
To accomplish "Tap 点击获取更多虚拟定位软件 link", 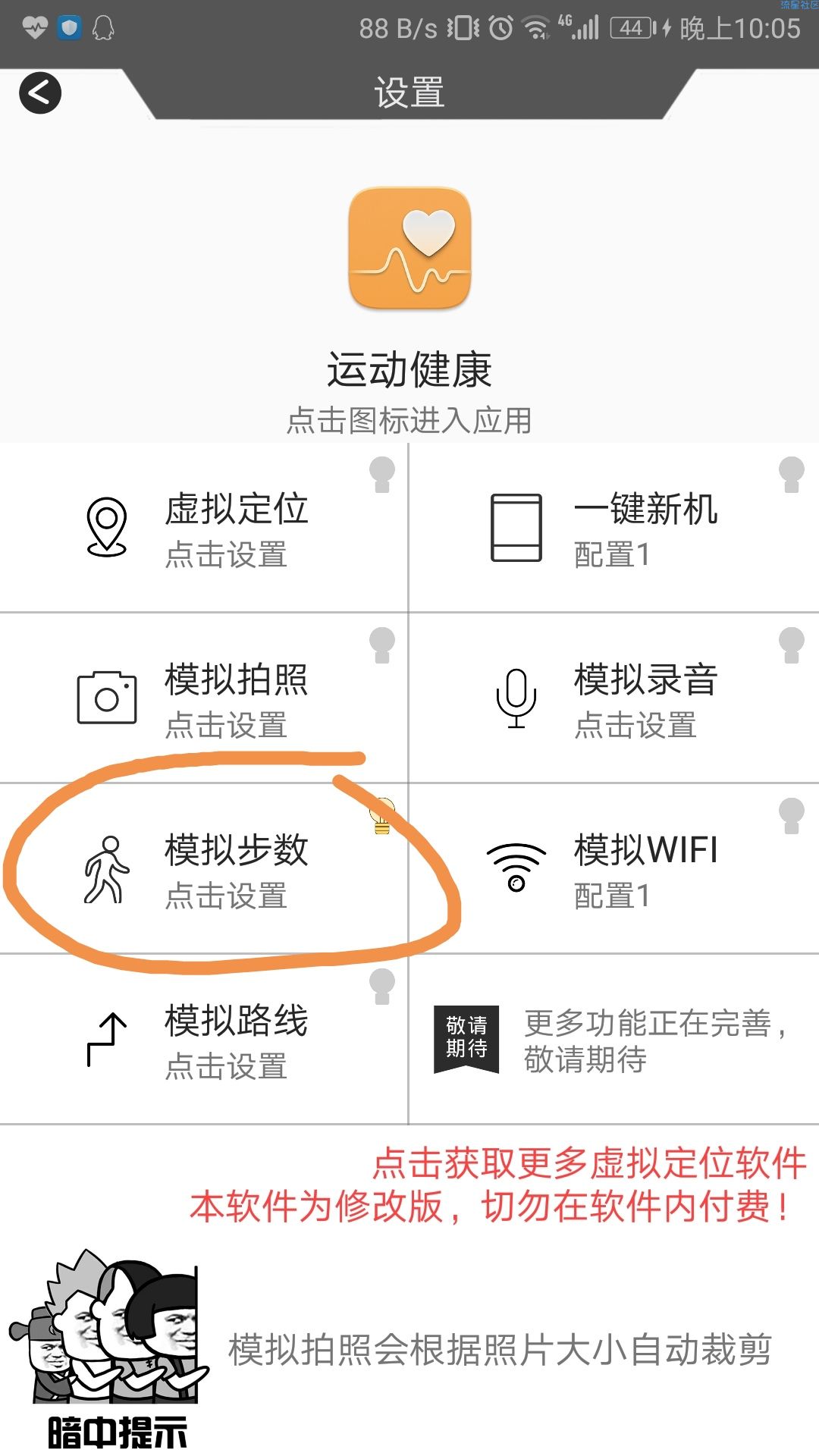I will coord(588,1163).
